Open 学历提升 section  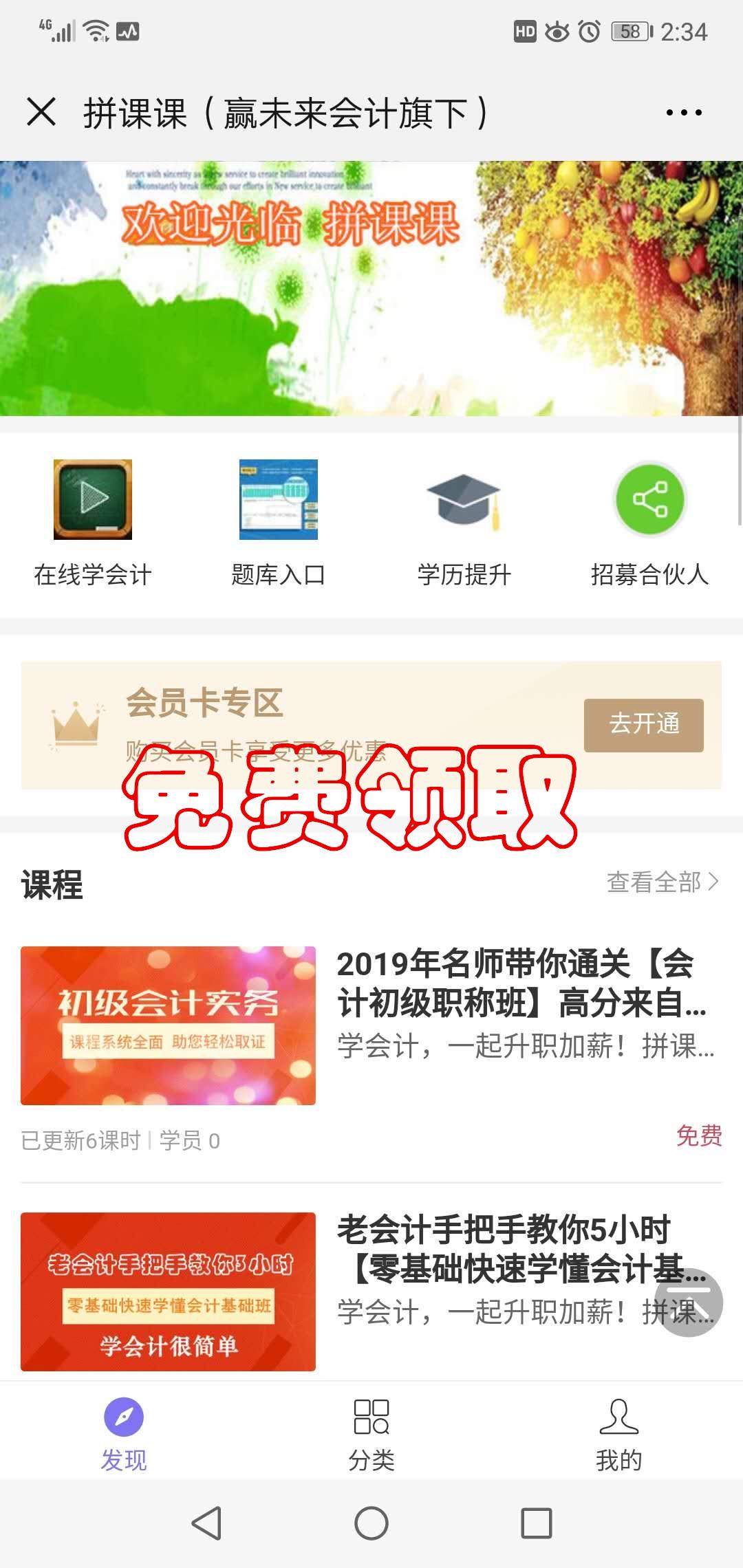pos(464,523)
